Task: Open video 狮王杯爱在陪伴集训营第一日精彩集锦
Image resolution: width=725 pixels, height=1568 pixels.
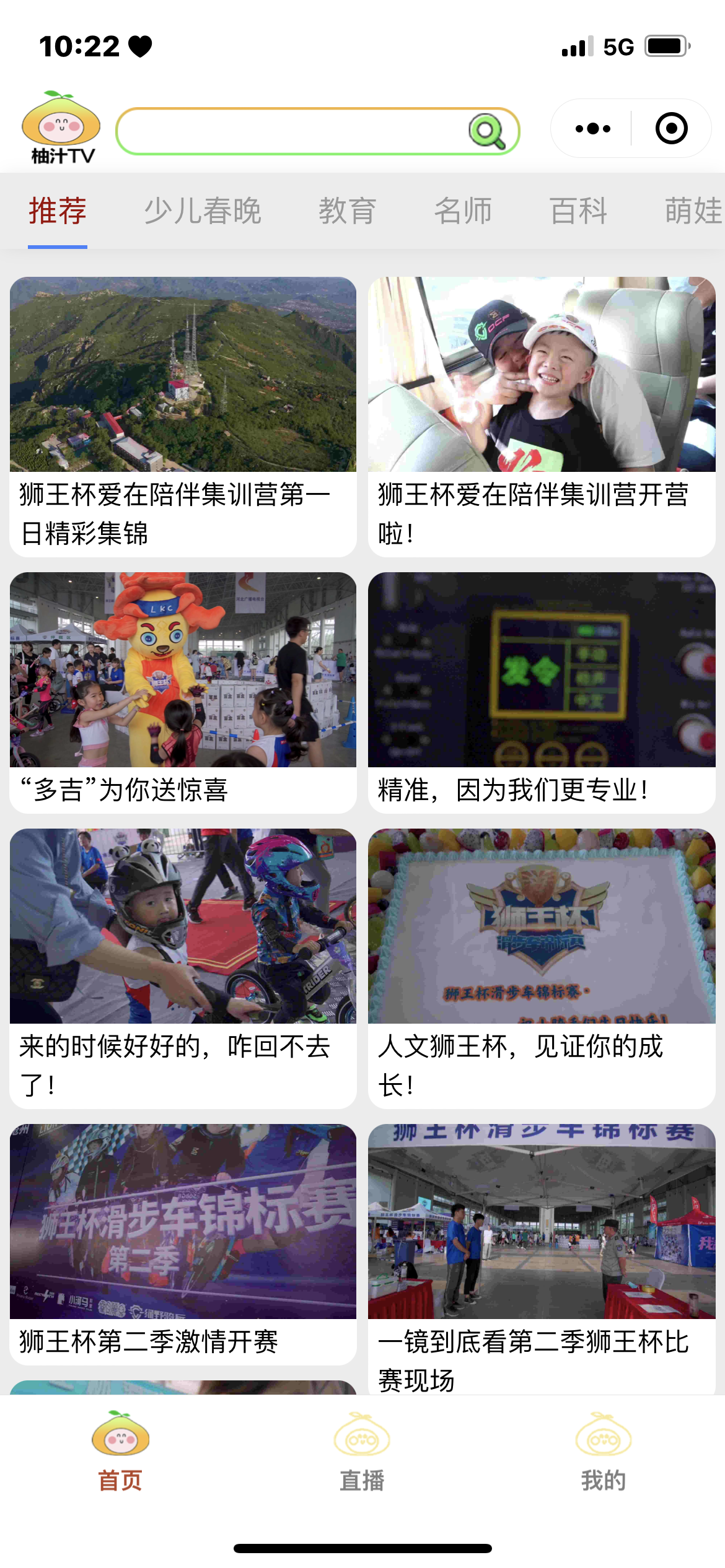Action: tap(183, 415)
